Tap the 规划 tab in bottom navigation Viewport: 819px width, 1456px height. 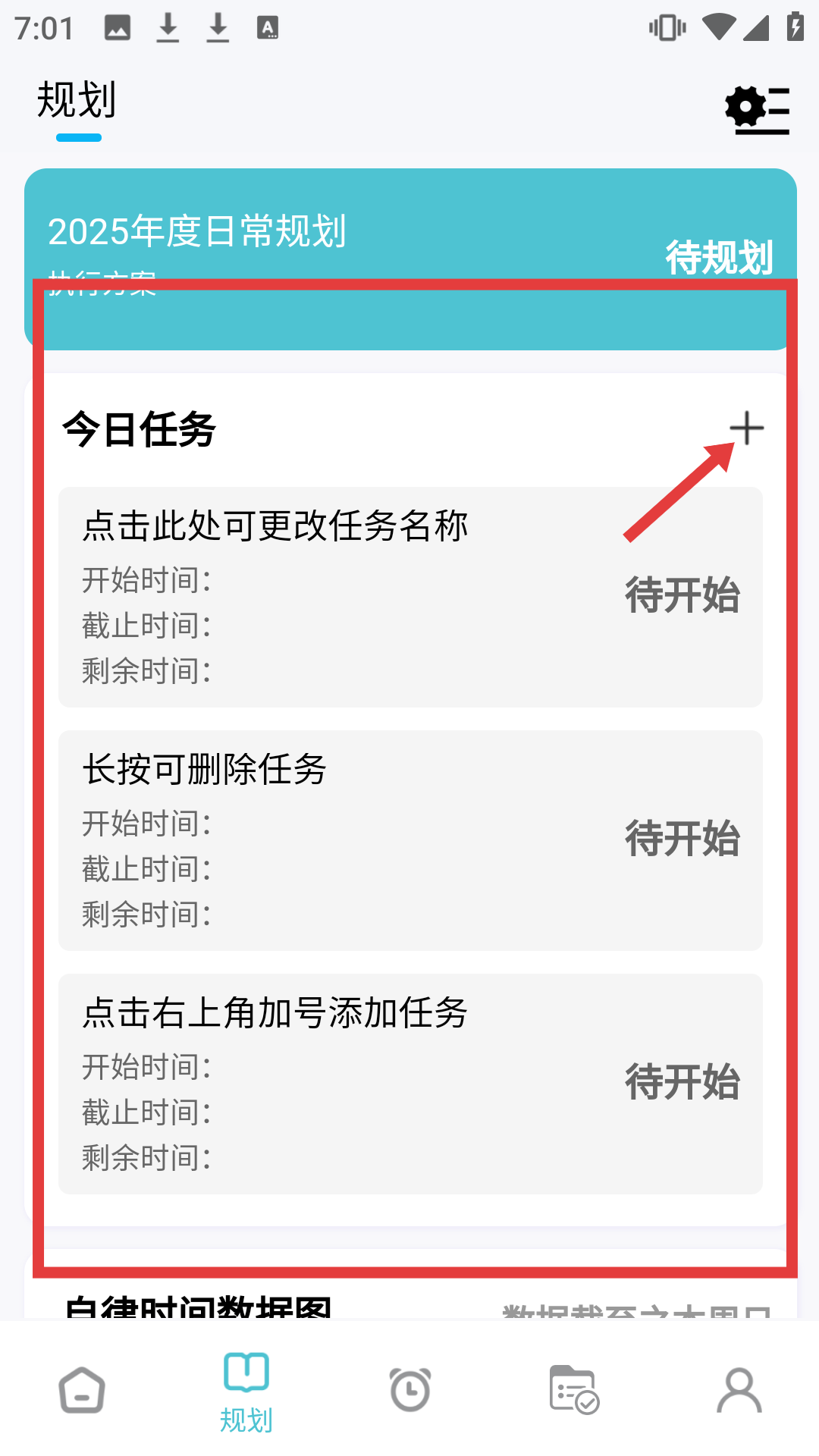tap(246, 1392)
